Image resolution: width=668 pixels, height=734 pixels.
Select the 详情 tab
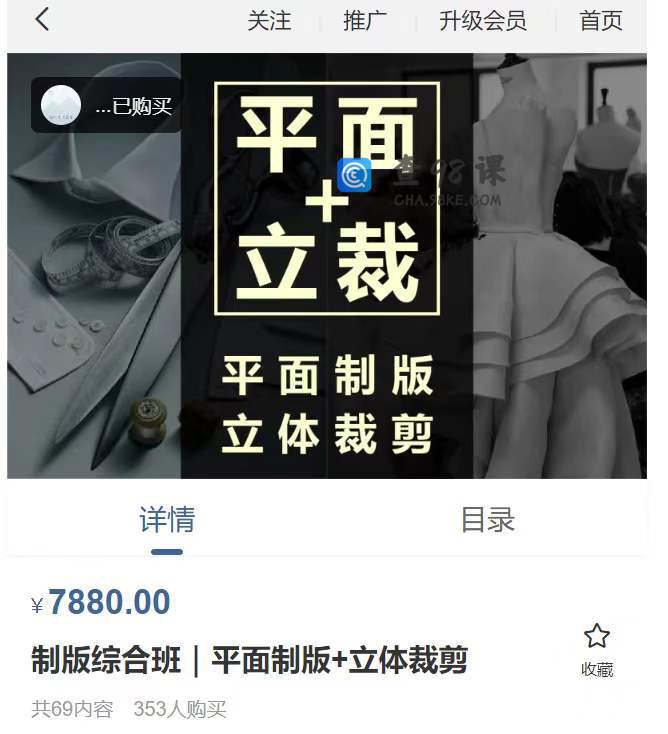click(x=167, y=520)
